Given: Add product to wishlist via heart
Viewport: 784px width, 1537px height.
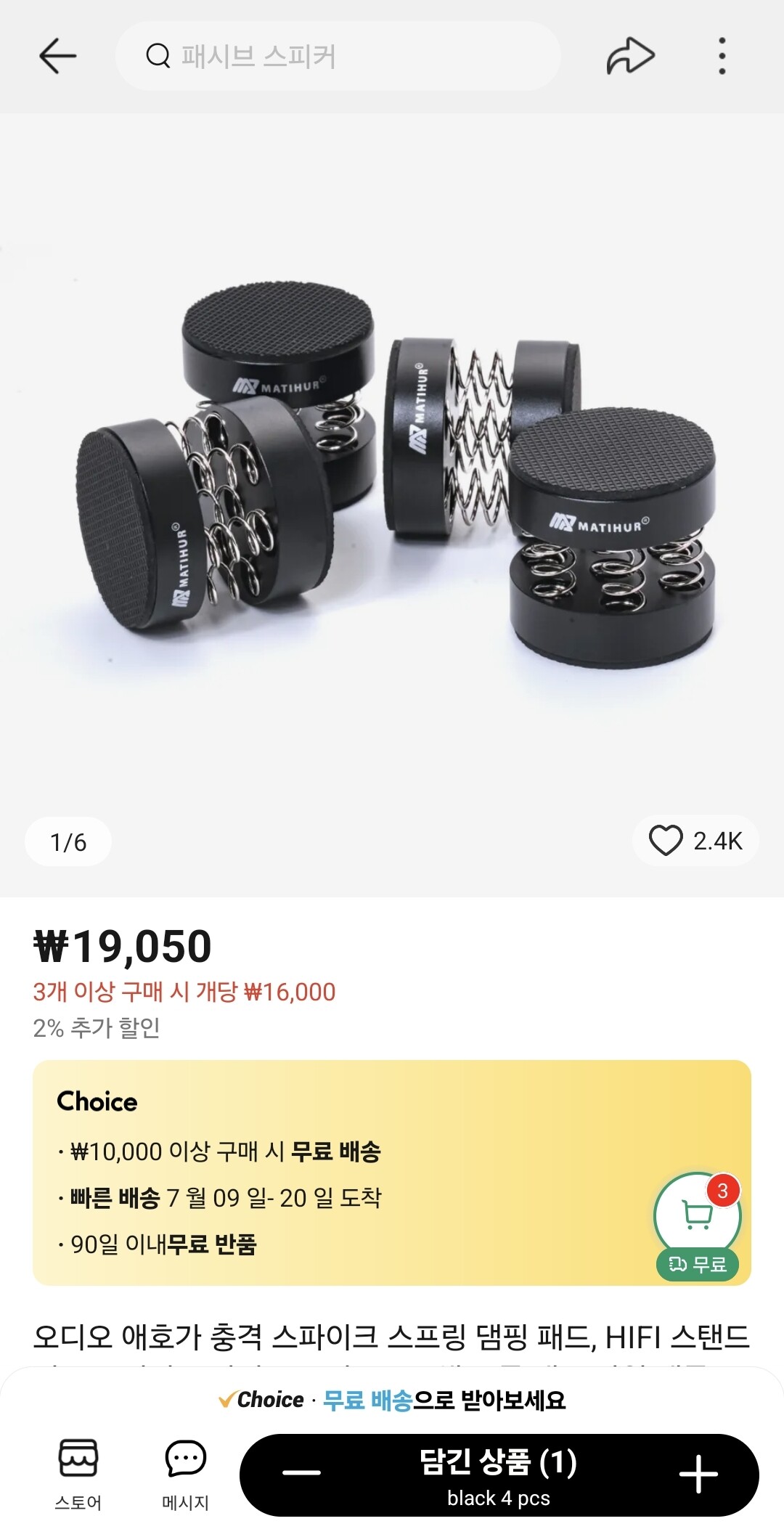Looking at the screenshot, I should pos(666,841).
